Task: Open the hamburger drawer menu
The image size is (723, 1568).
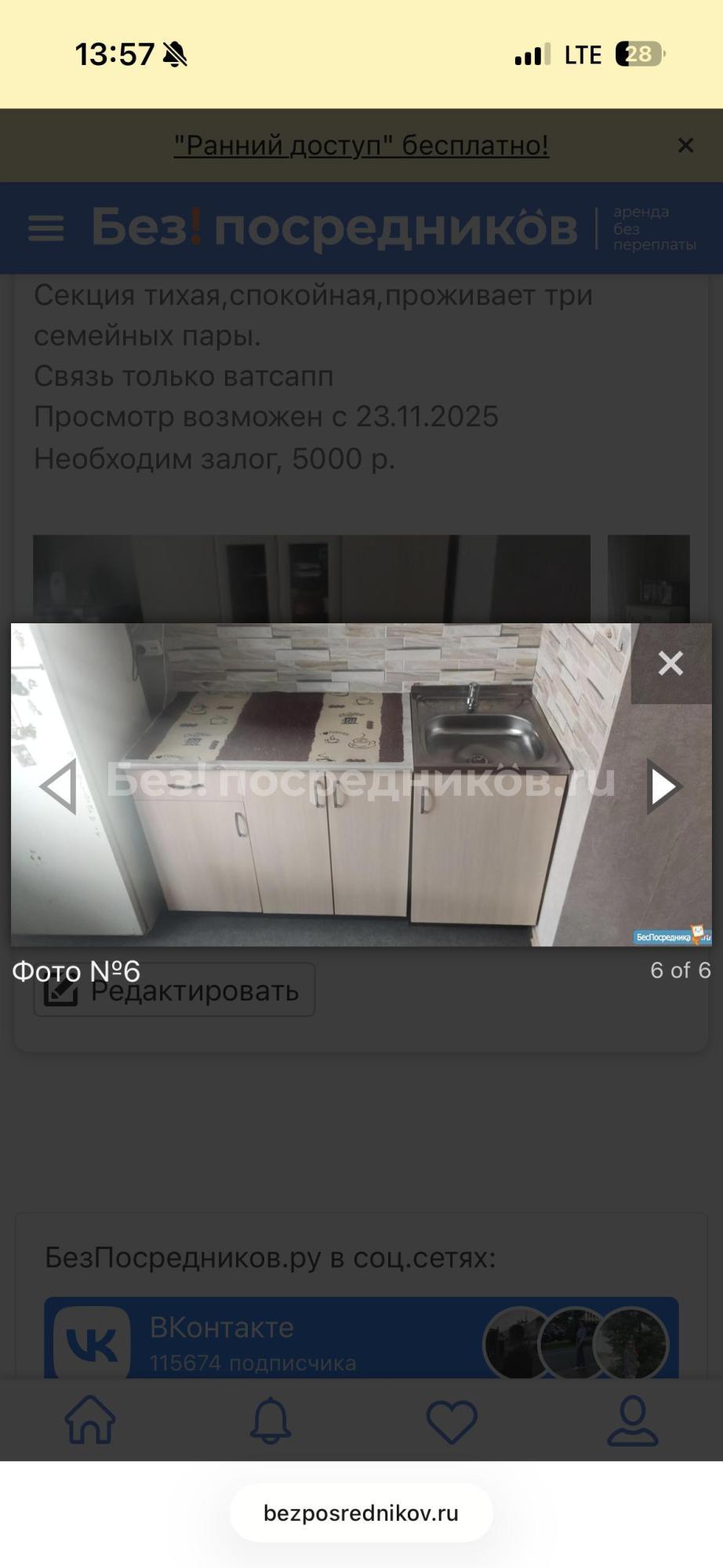Action: (45, 228)
